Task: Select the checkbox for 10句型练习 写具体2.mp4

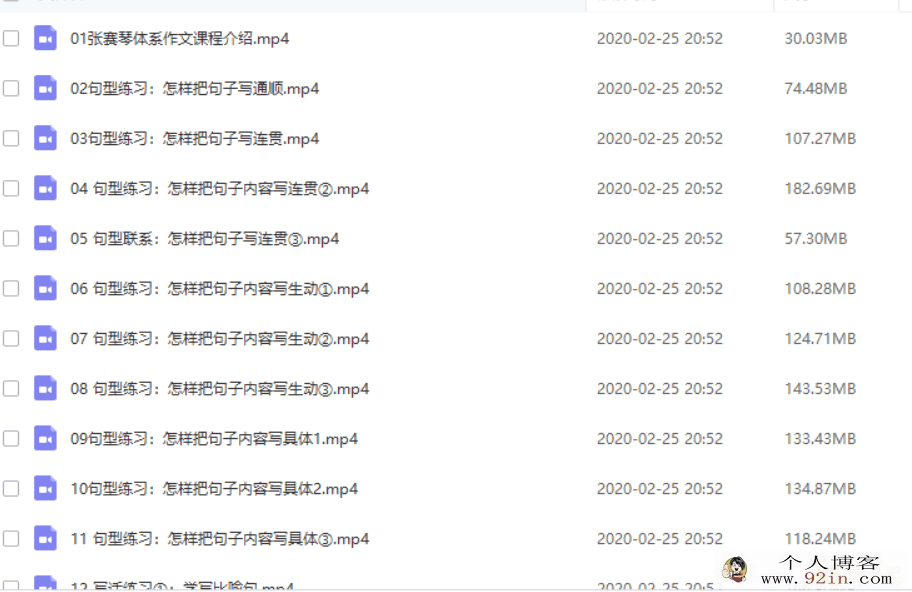Action: point(11,489)
